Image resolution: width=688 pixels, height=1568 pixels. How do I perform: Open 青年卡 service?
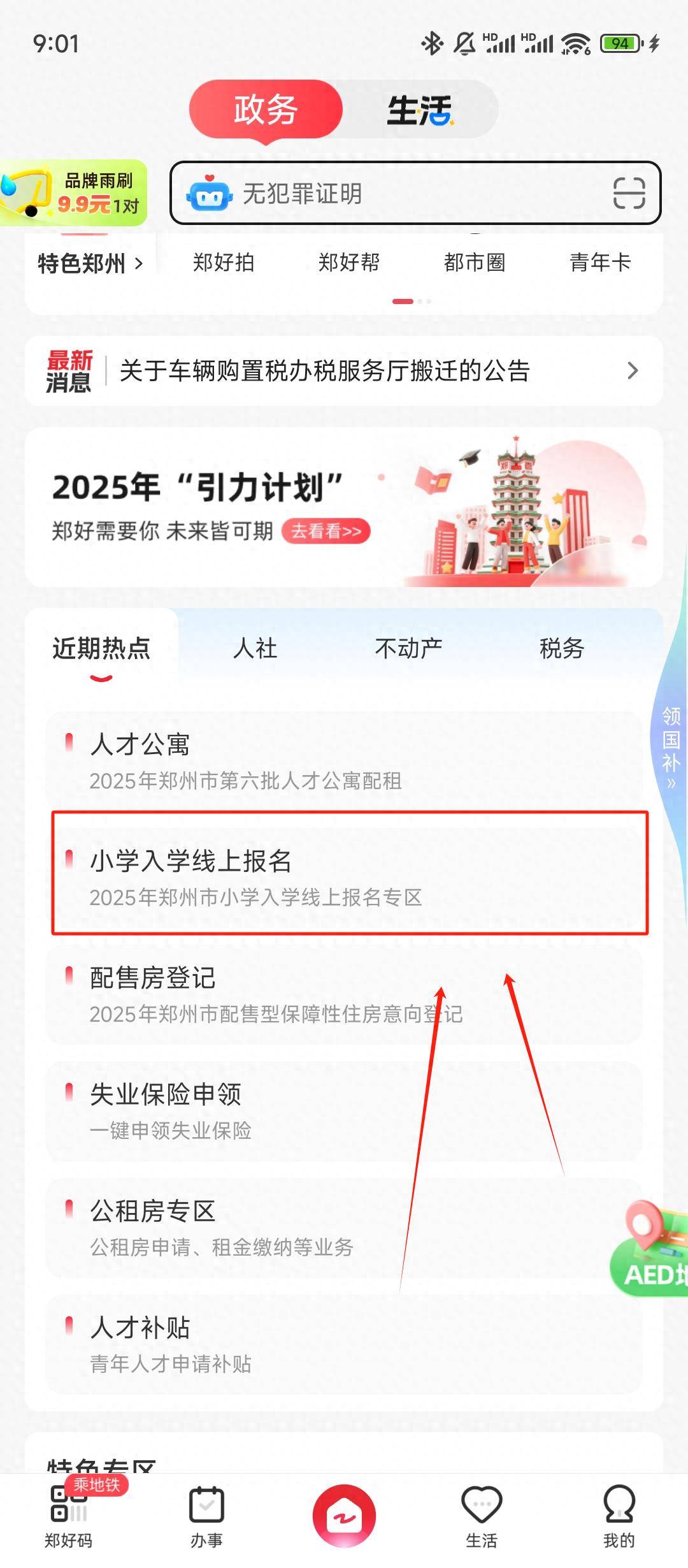coord(600,262)
